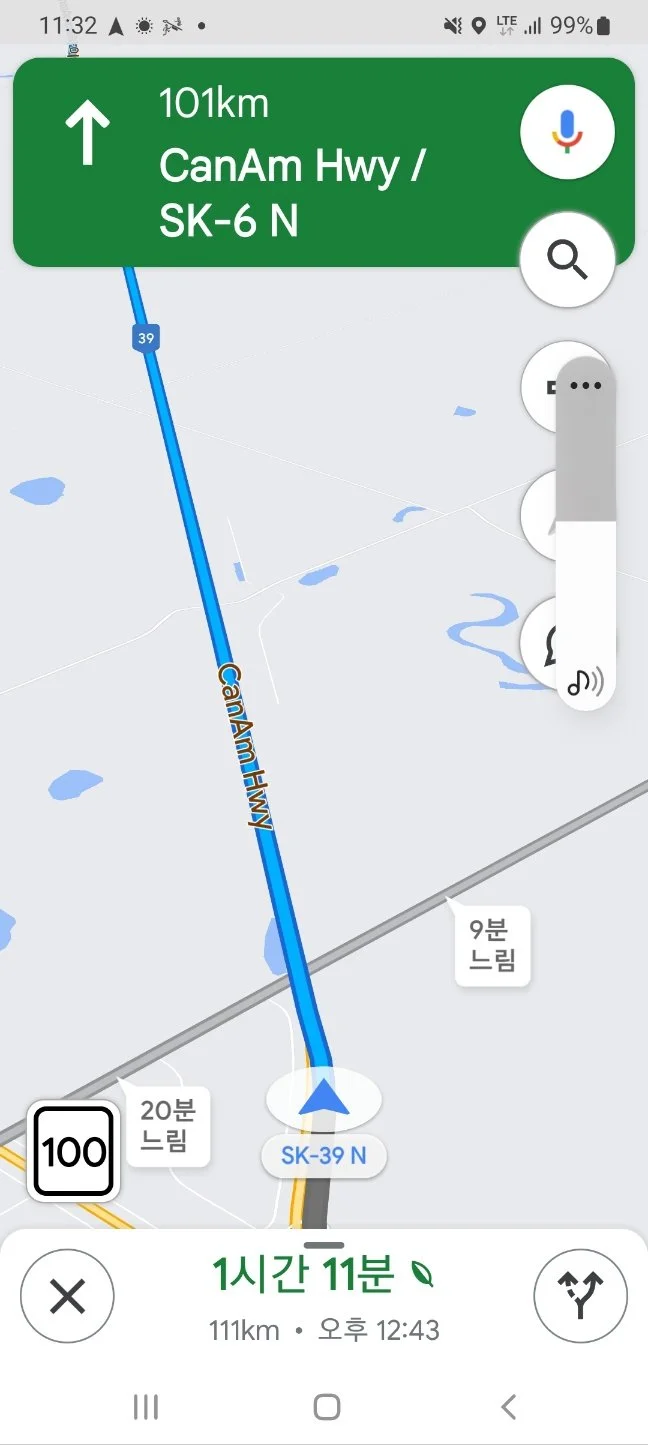Image resolution: width=648 pixels, height=1445 pixels.
Task: Open recent apps from navigation bar
Action: pyautogui.click(x=146, y=1407)
